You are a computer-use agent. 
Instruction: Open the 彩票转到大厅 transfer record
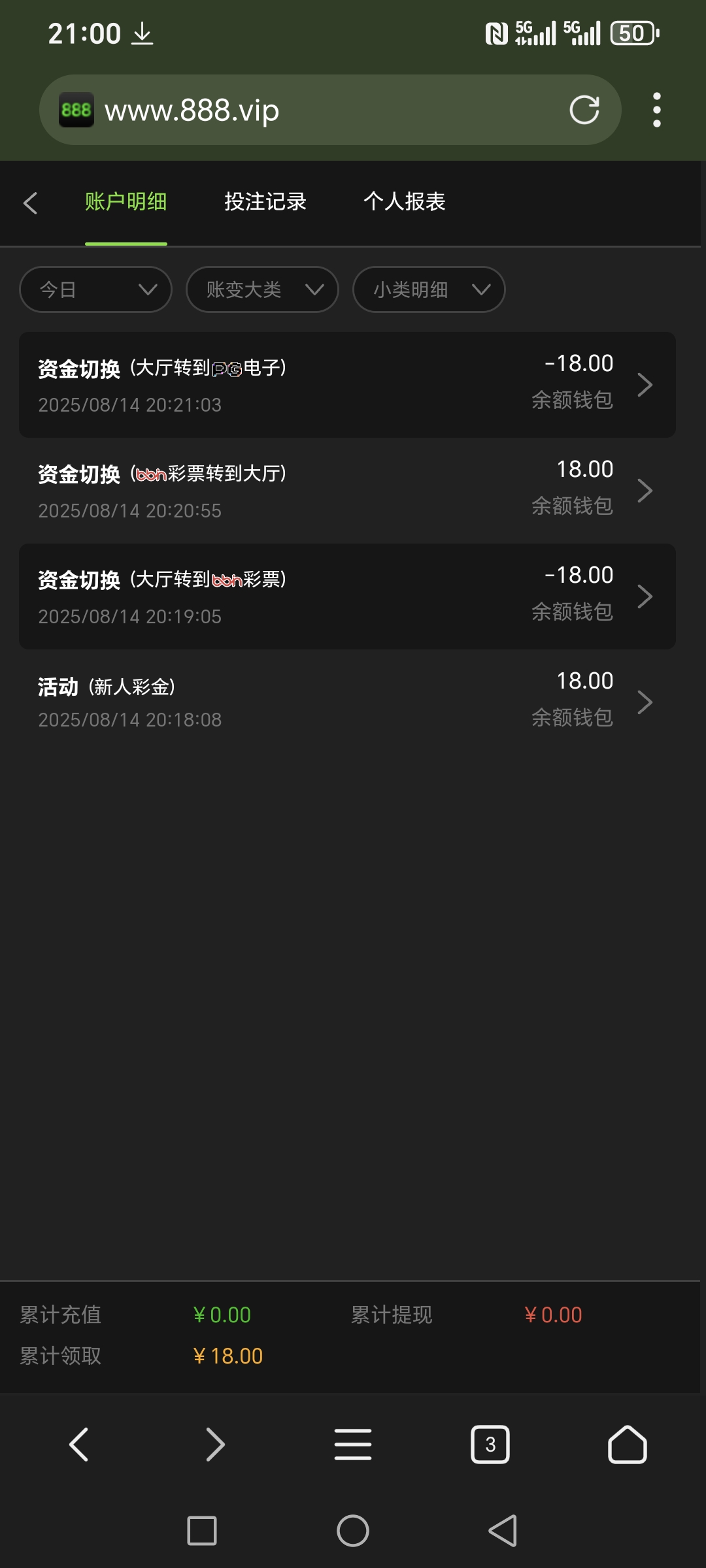[347, 491]
